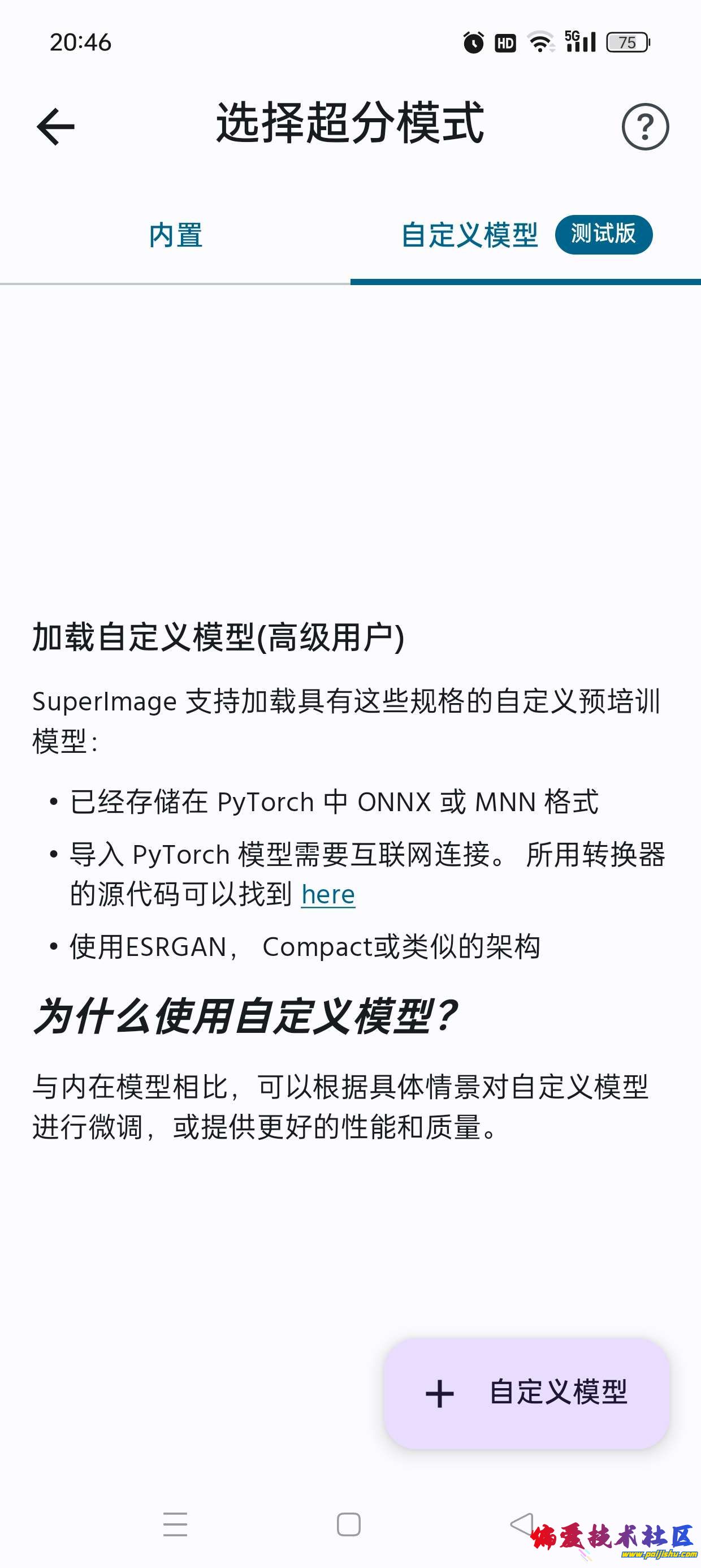Open the system recent apps menu
This screenshot has width=701, height=1568.
(175, 1524)
